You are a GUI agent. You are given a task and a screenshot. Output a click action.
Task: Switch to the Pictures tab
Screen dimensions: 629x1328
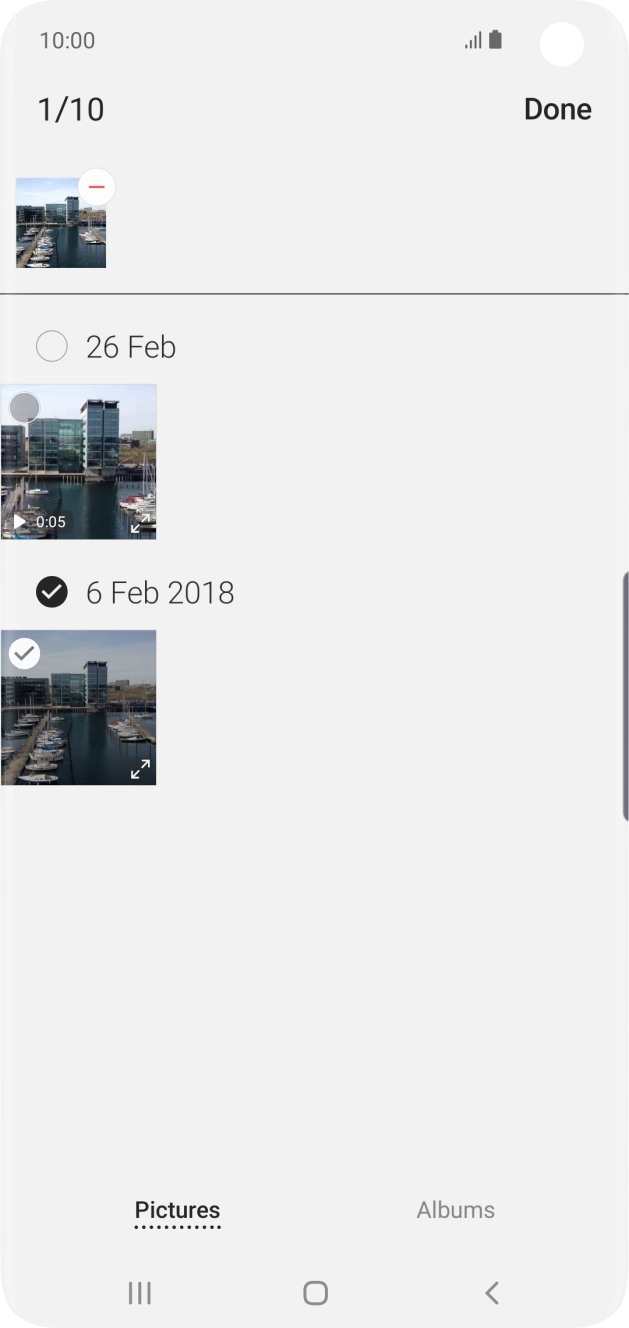[x=177, y=1210]
